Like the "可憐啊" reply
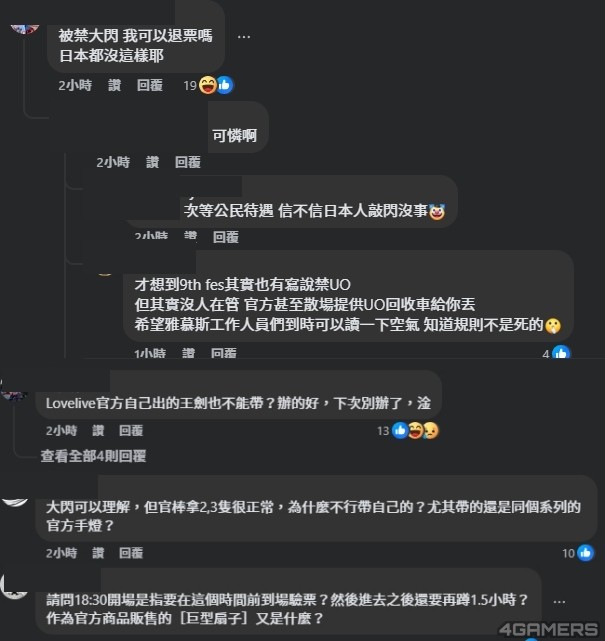Image resolution: width=605 pixels, height=641 pixels. pos(152,161)
